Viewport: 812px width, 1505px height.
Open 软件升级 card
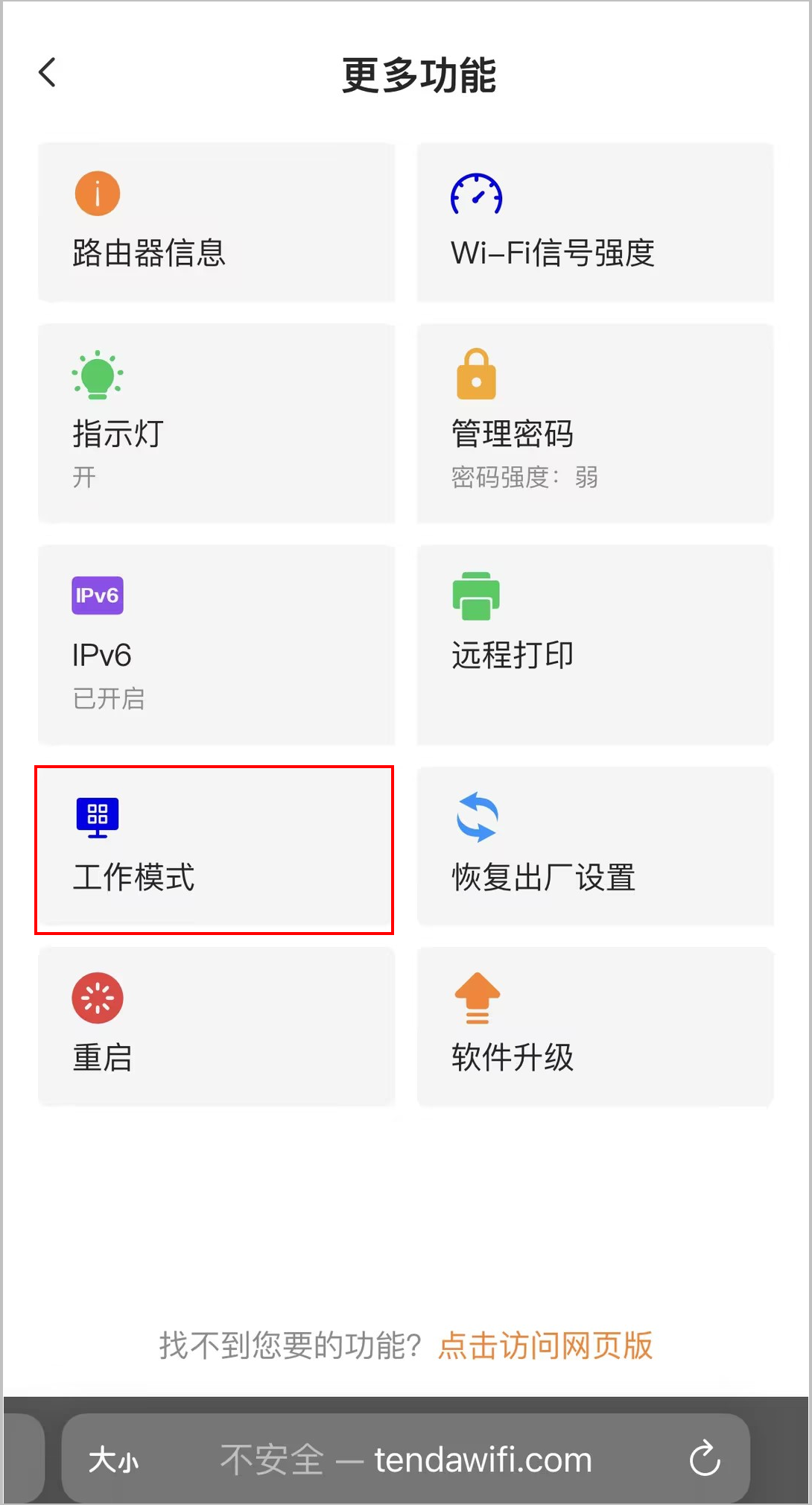click(595, 1027)
